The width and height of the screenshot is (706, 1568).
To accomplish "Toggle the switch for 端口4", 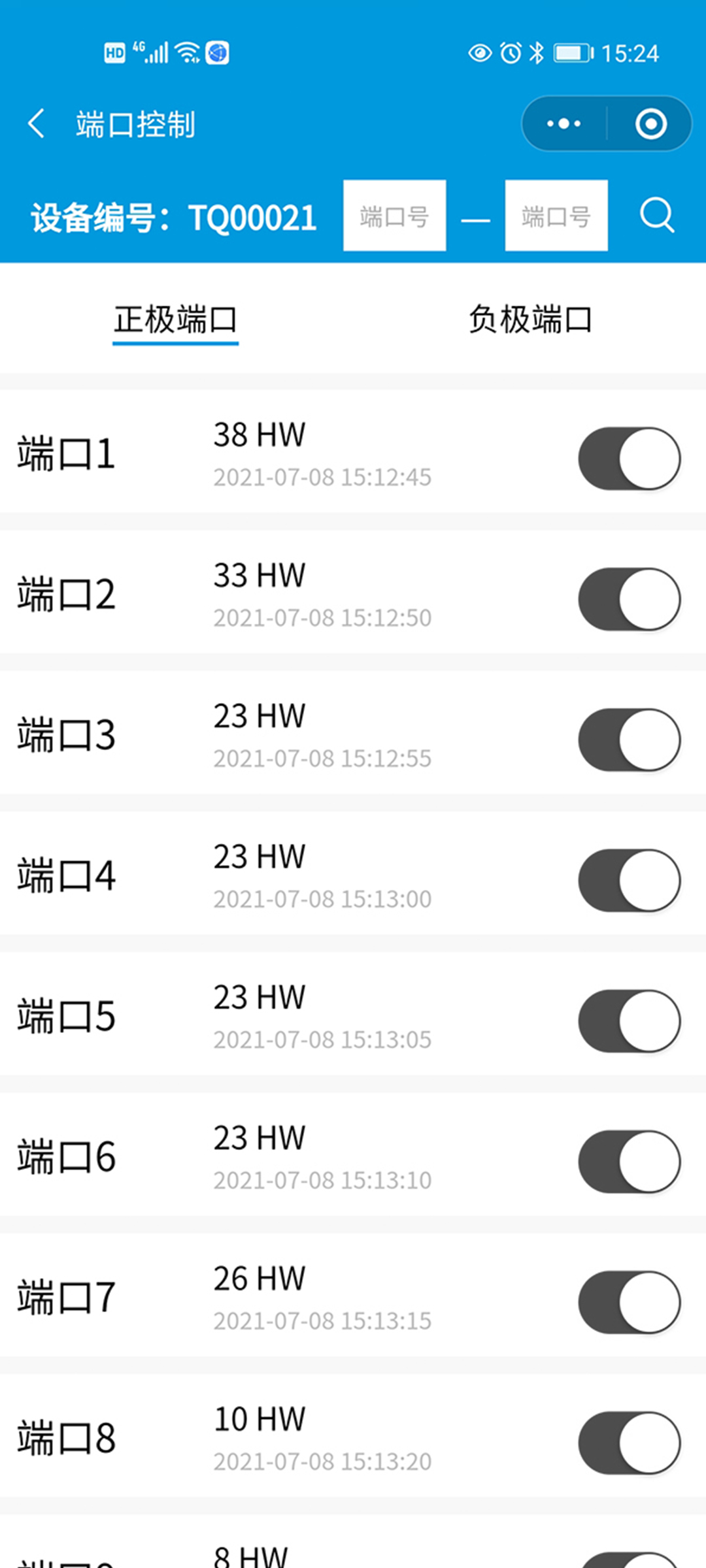I will [630, 880].
